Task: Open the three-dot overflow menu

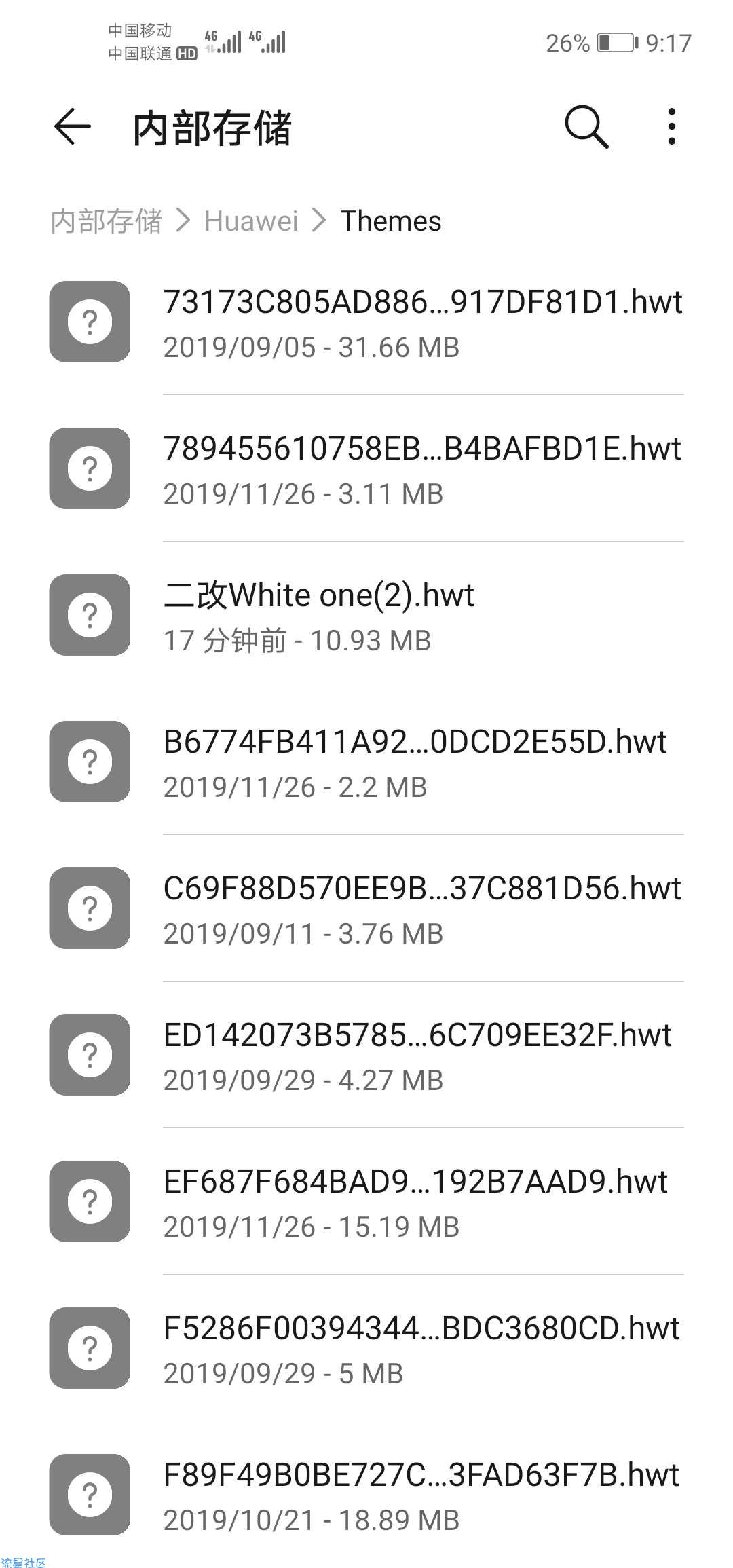Action: pyautogui.click(x=671, y=126)
